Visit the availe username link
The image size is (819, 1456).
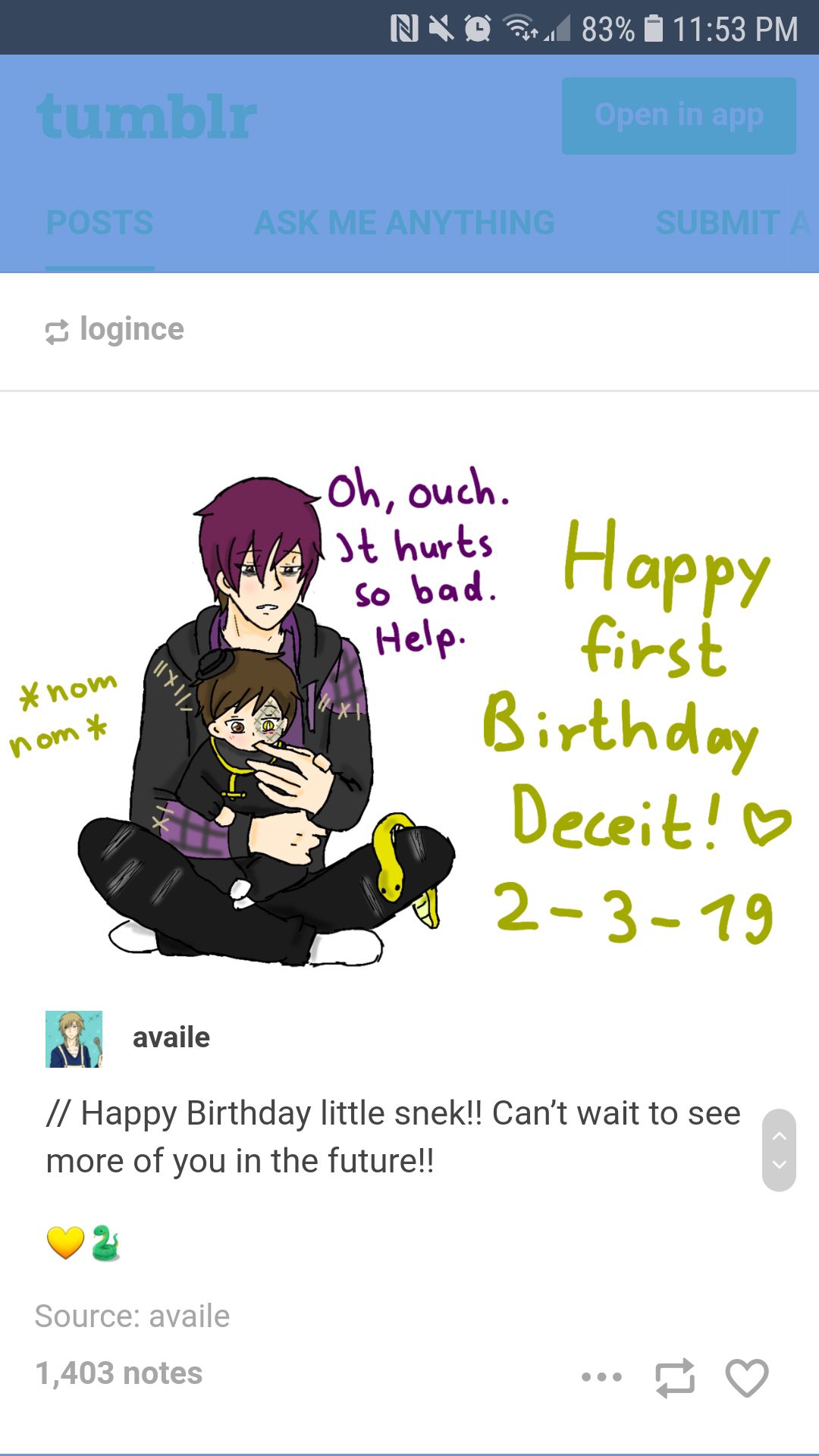[171, 1037]
